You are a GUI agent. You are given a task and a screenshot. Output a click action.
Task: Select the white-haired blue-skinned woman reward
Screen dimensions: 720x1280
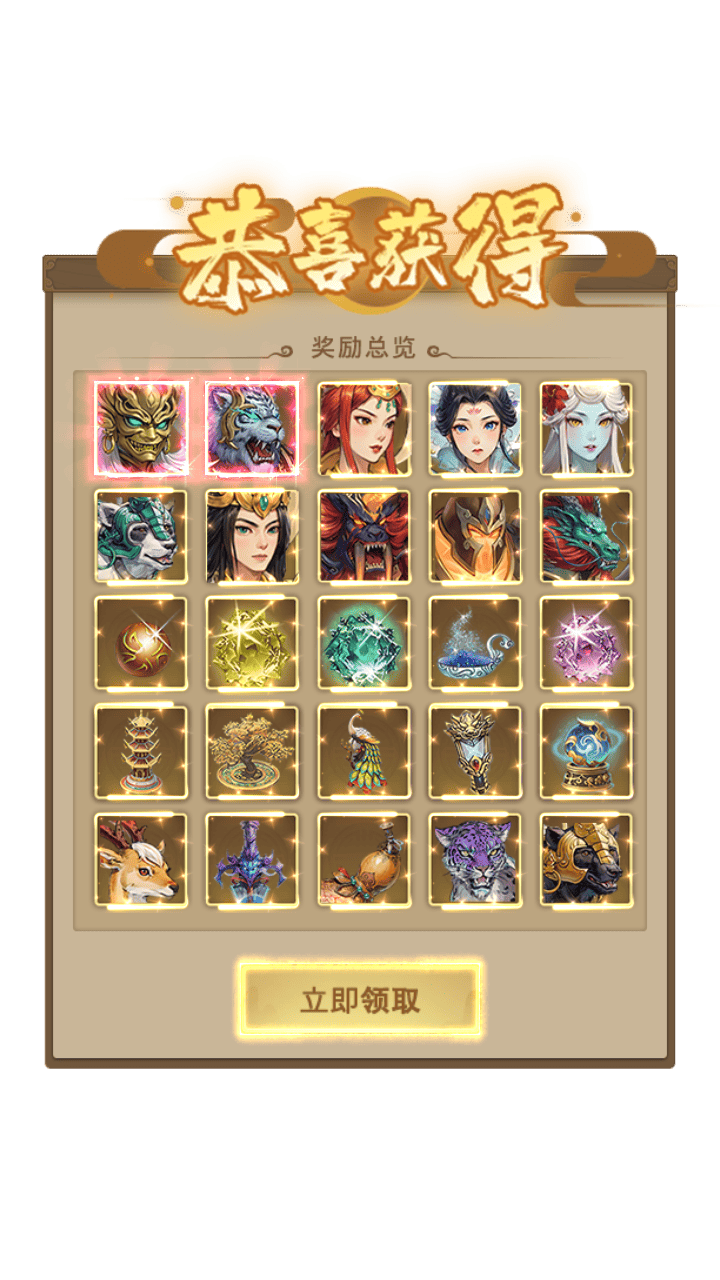(x=586, y=427)
